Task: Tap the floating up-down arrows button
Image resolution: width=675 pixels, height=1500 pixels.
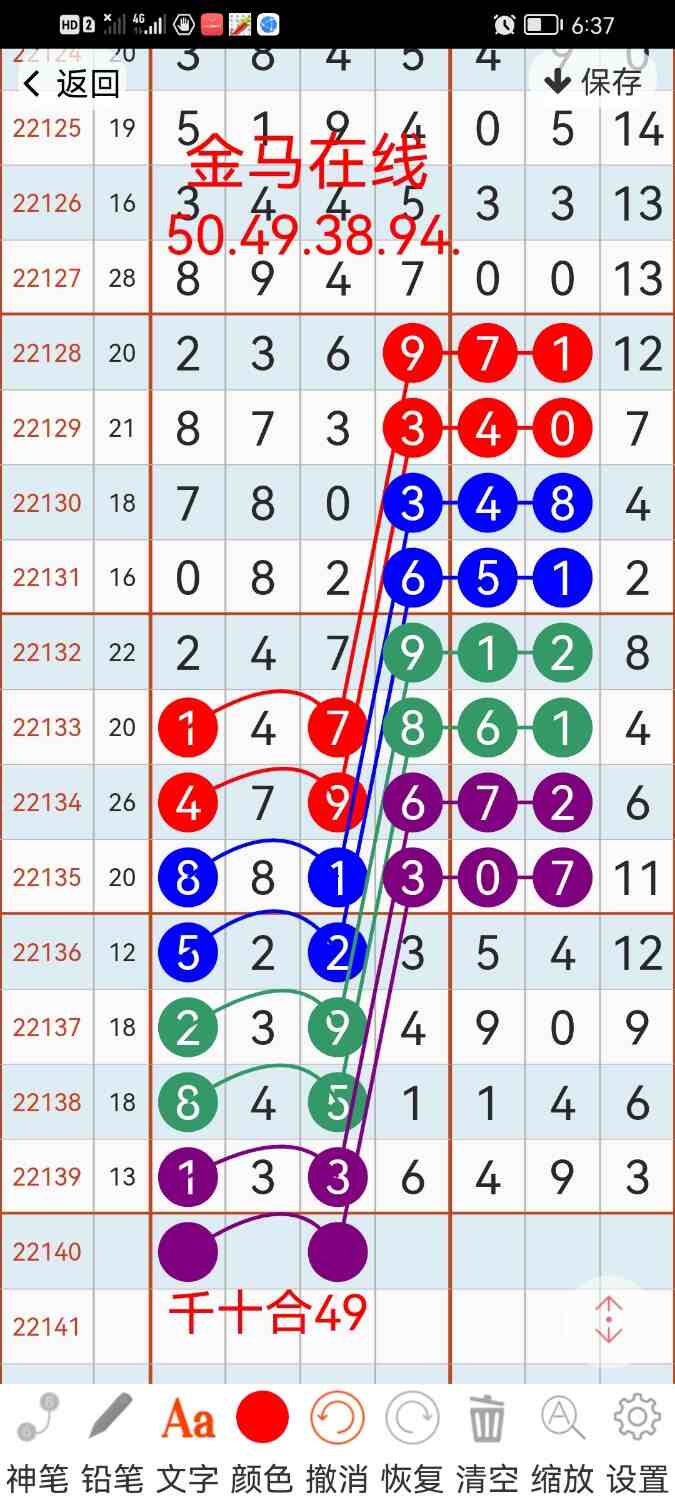Action: (x=609, y=1321)
